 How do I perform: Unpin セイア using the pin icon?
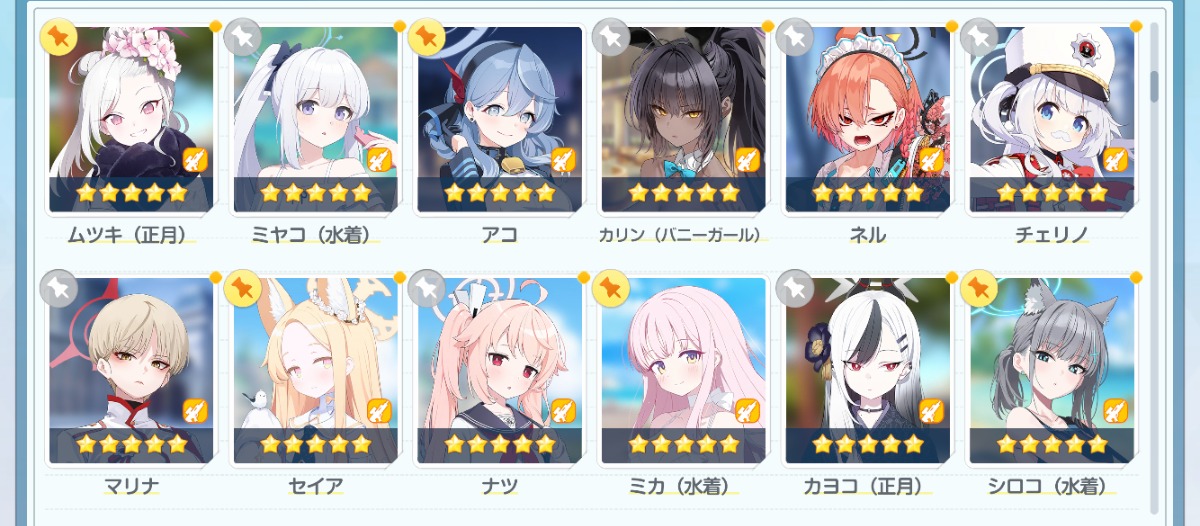(x=243, y=290)
